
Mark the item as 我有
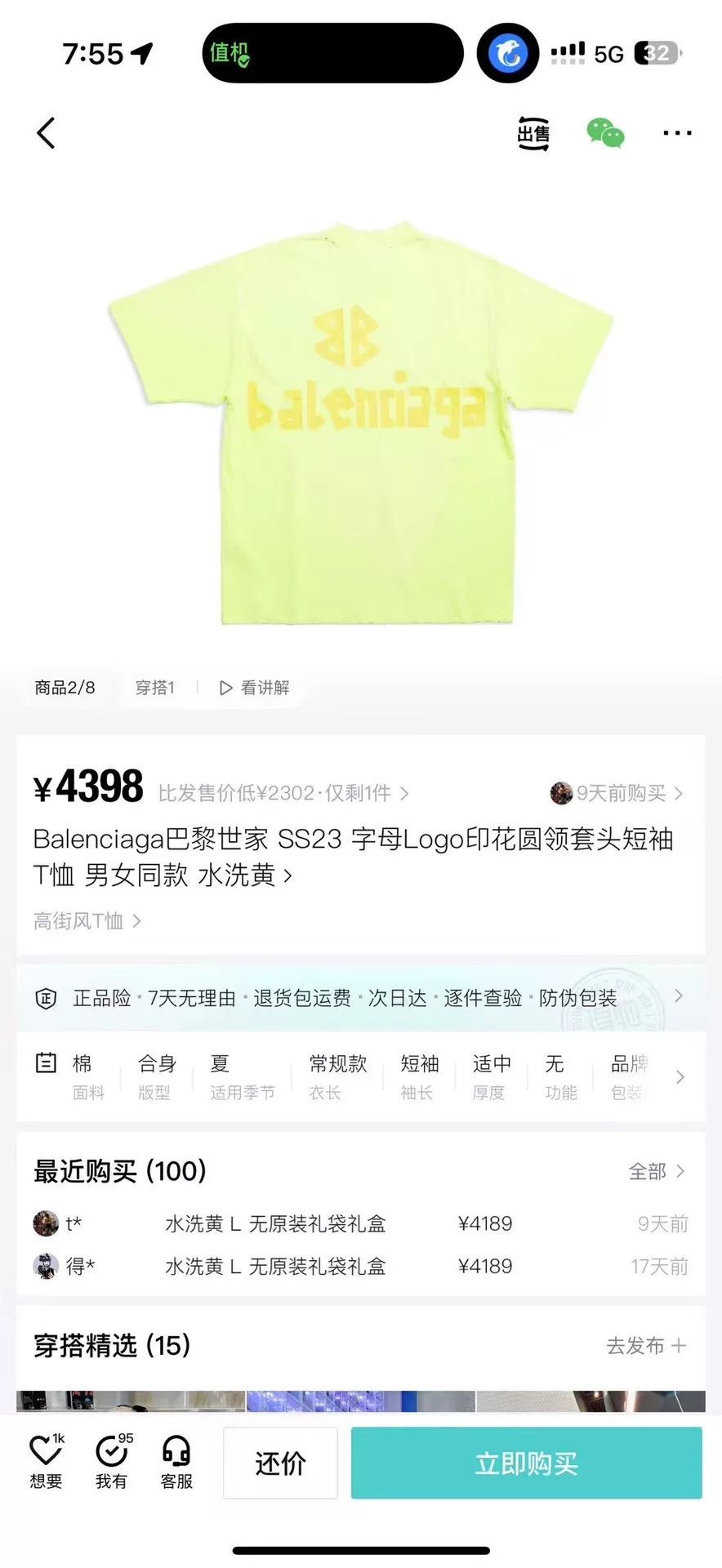tap(113, 1461)
